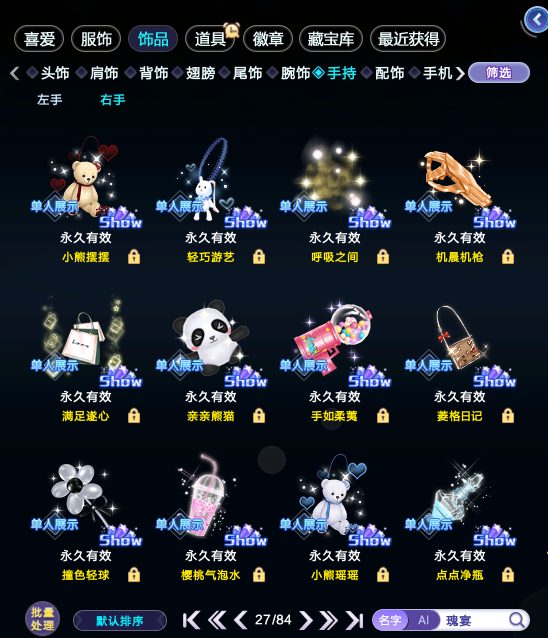The height and width of the screenshot is (638, 548).
Task: Open the 默认排序 sort dropdown
Action: click(x=120, y=621)
